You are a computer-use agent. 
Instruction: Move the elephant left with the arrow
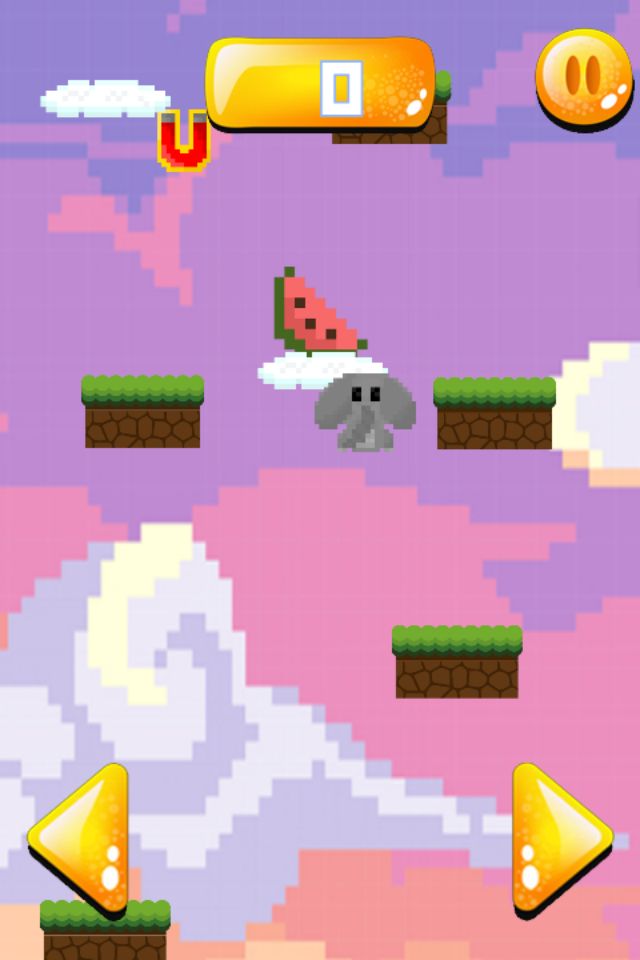82,838
